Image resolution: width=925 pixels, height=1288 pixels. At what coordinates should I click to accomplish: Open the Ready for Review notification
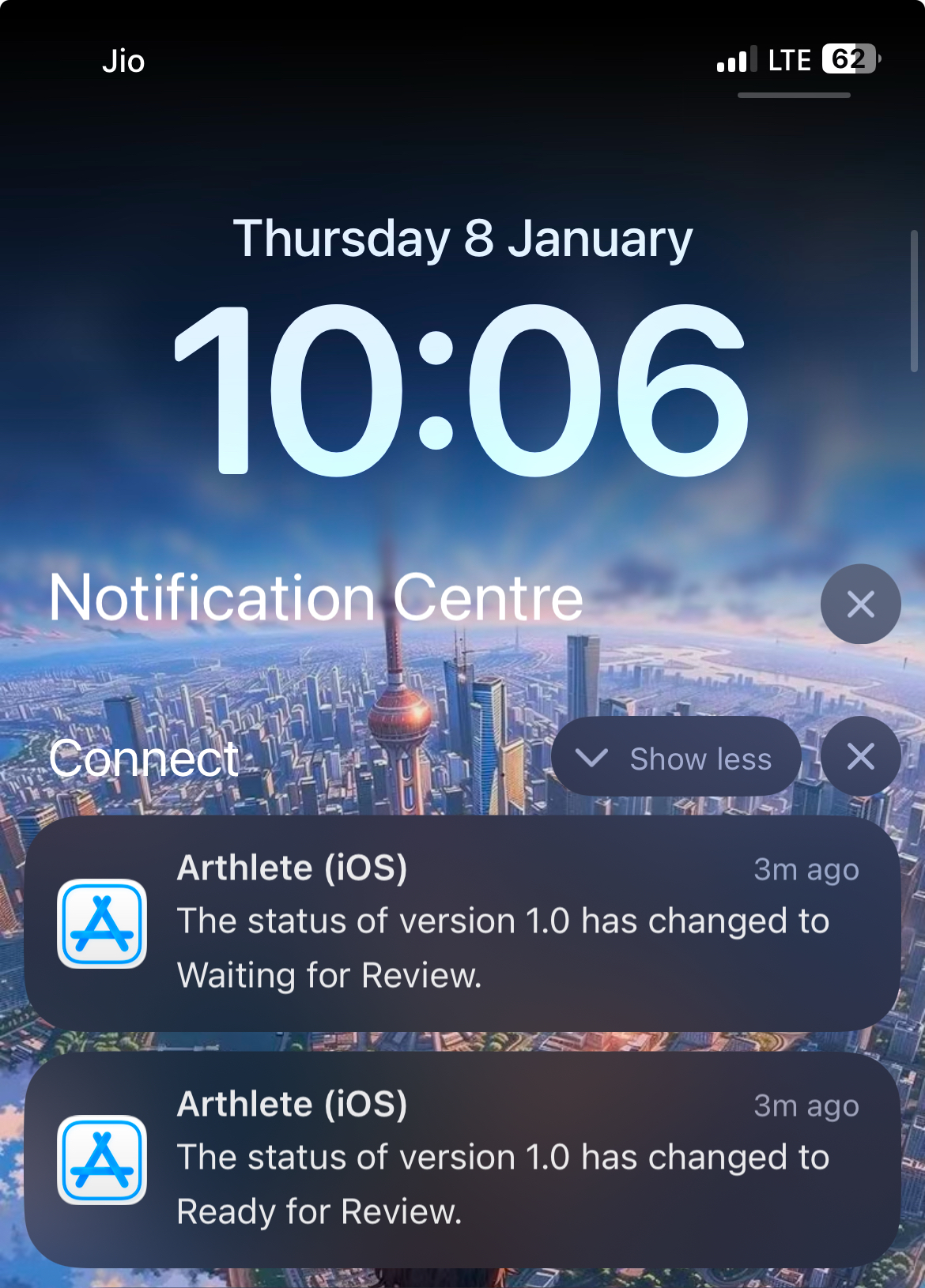(462, 1159)
